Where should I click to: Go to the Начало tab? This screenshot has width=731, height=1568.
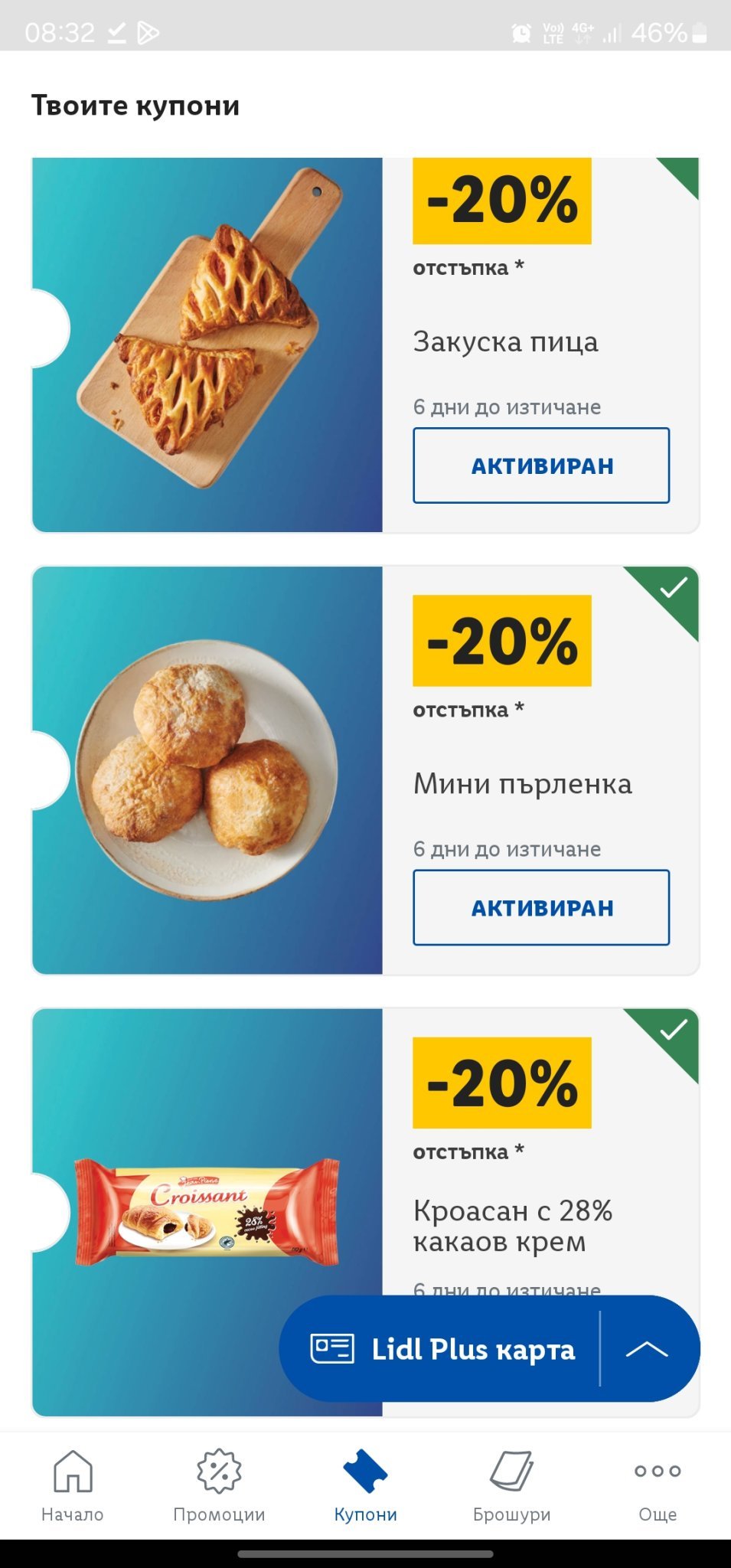[x=73, y=1485]
